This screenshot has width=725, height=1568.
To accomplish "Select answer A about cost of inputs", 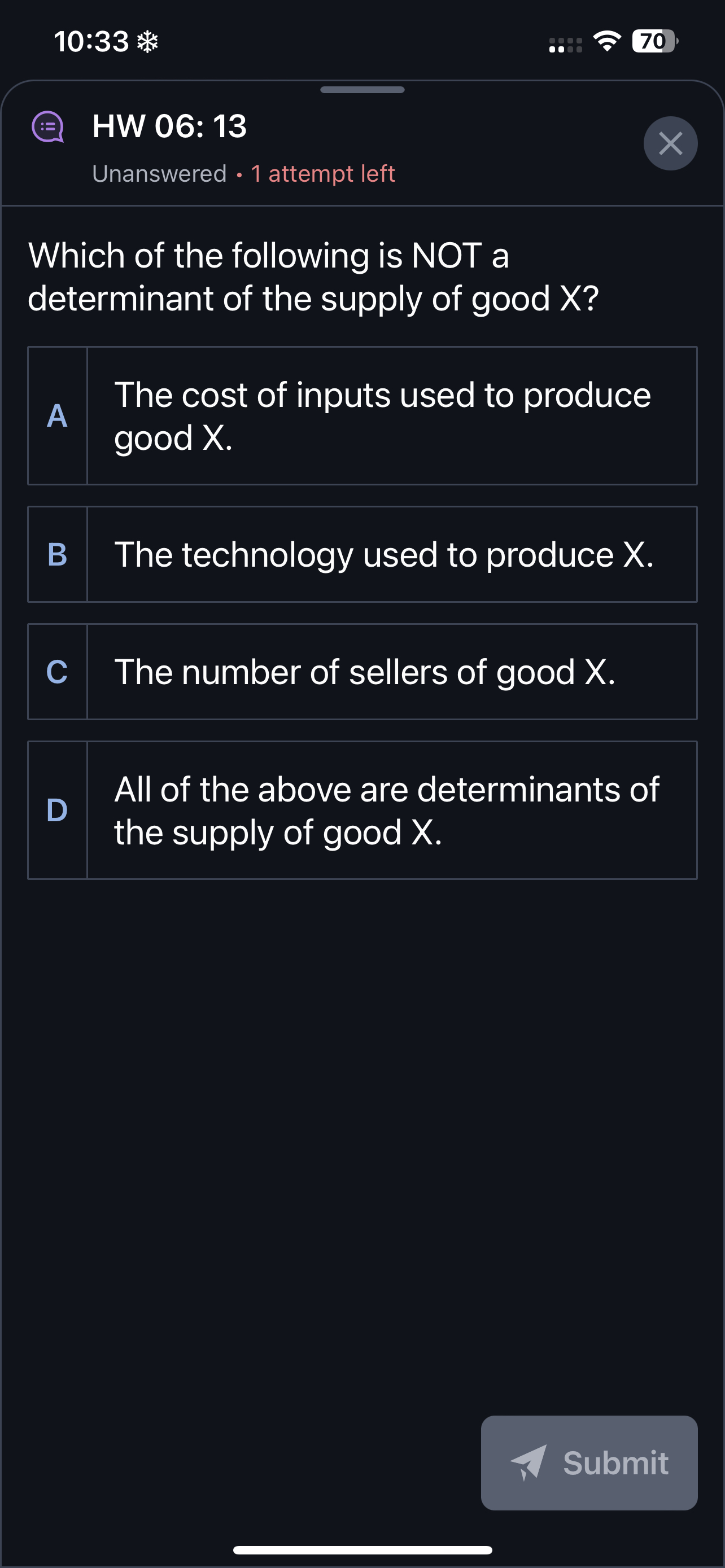I will (x=362, y=416).
